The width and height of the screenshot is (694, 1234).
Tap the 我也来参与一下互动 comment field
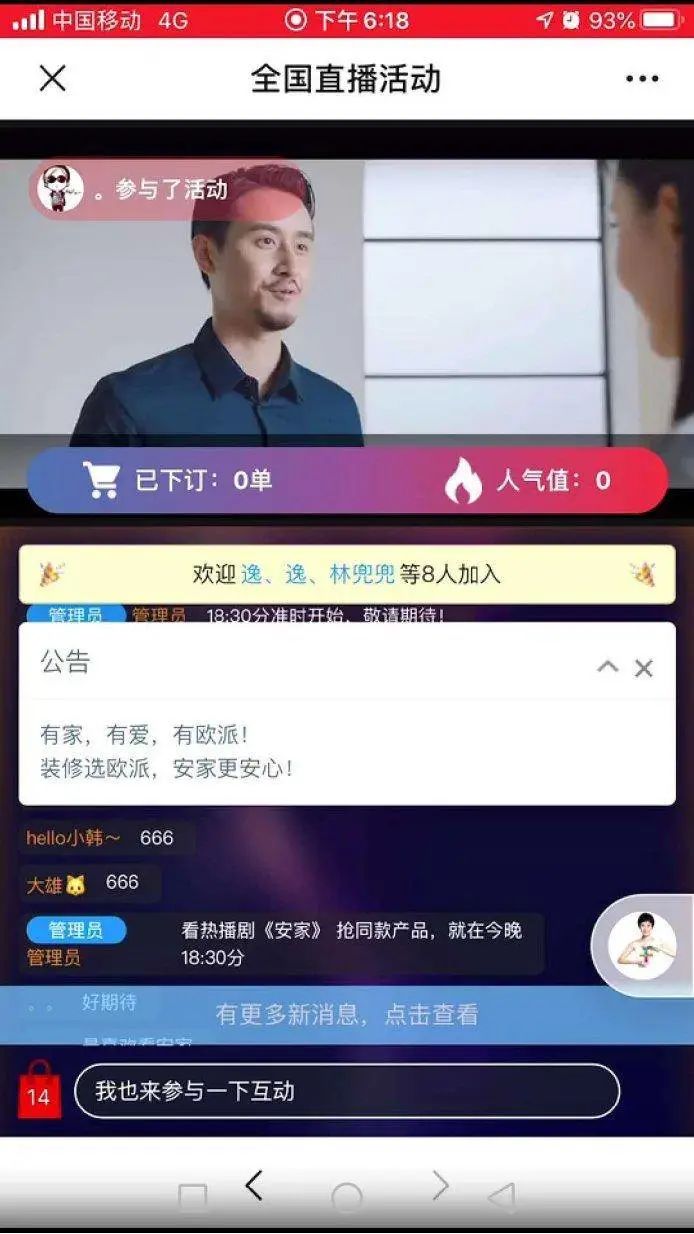pyautogui.click(x=347, y=1090)
